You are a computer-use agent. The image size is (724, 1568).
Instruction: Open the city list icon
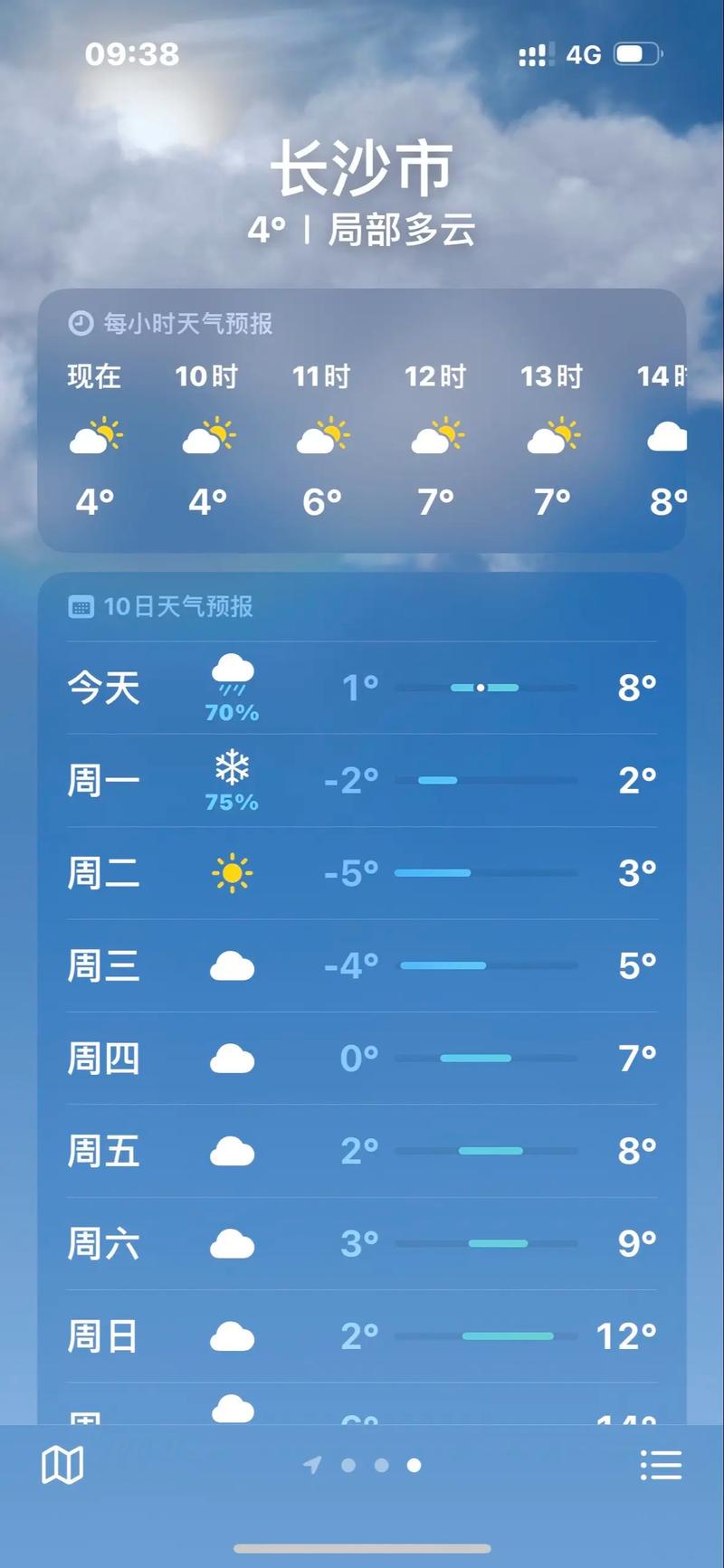pyautogui.click(x=662, y=1464)
